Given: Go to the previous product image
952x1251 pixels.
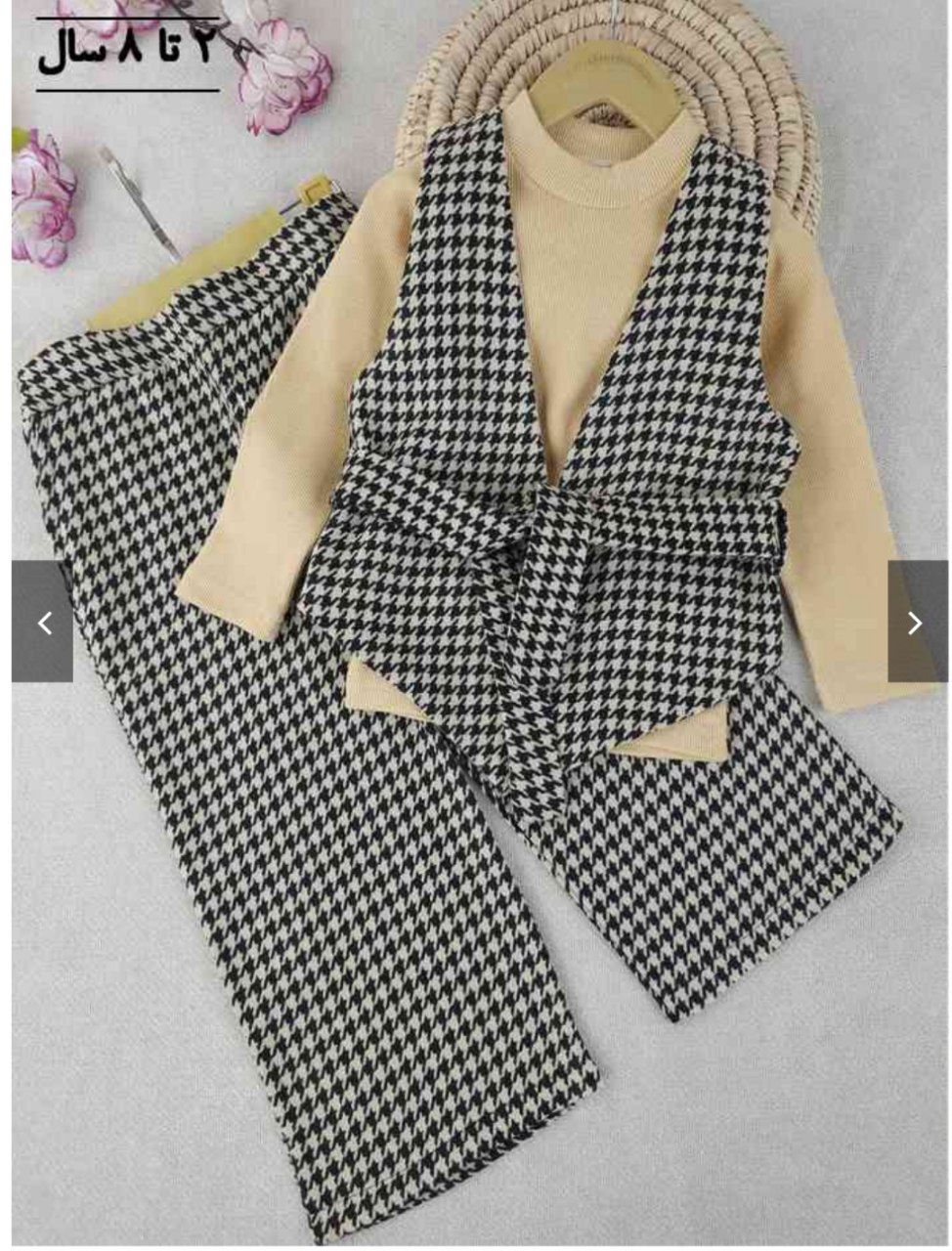Looking at the screenshot, I should point(43,623).
